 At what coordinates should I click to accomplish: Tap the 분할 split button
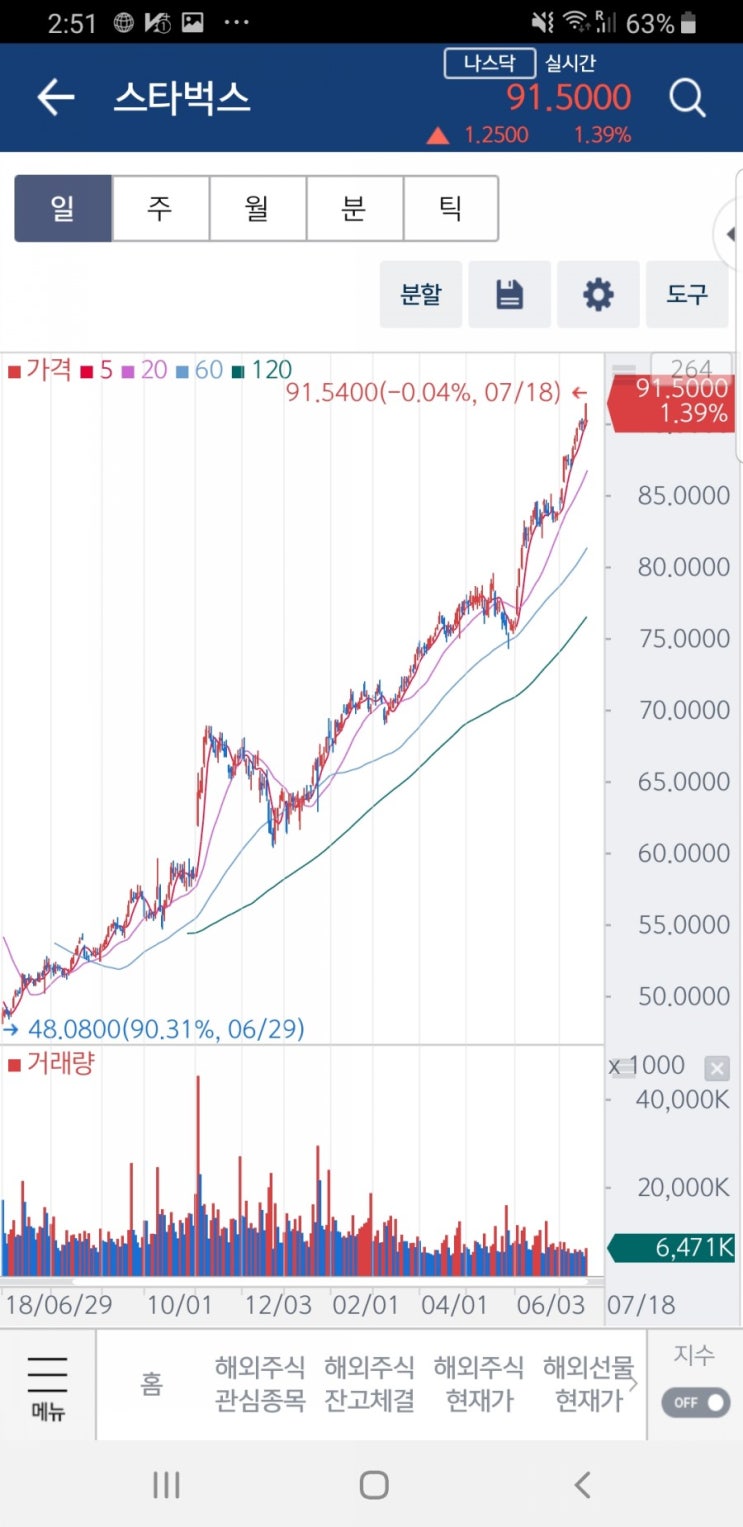click(421, 294)
